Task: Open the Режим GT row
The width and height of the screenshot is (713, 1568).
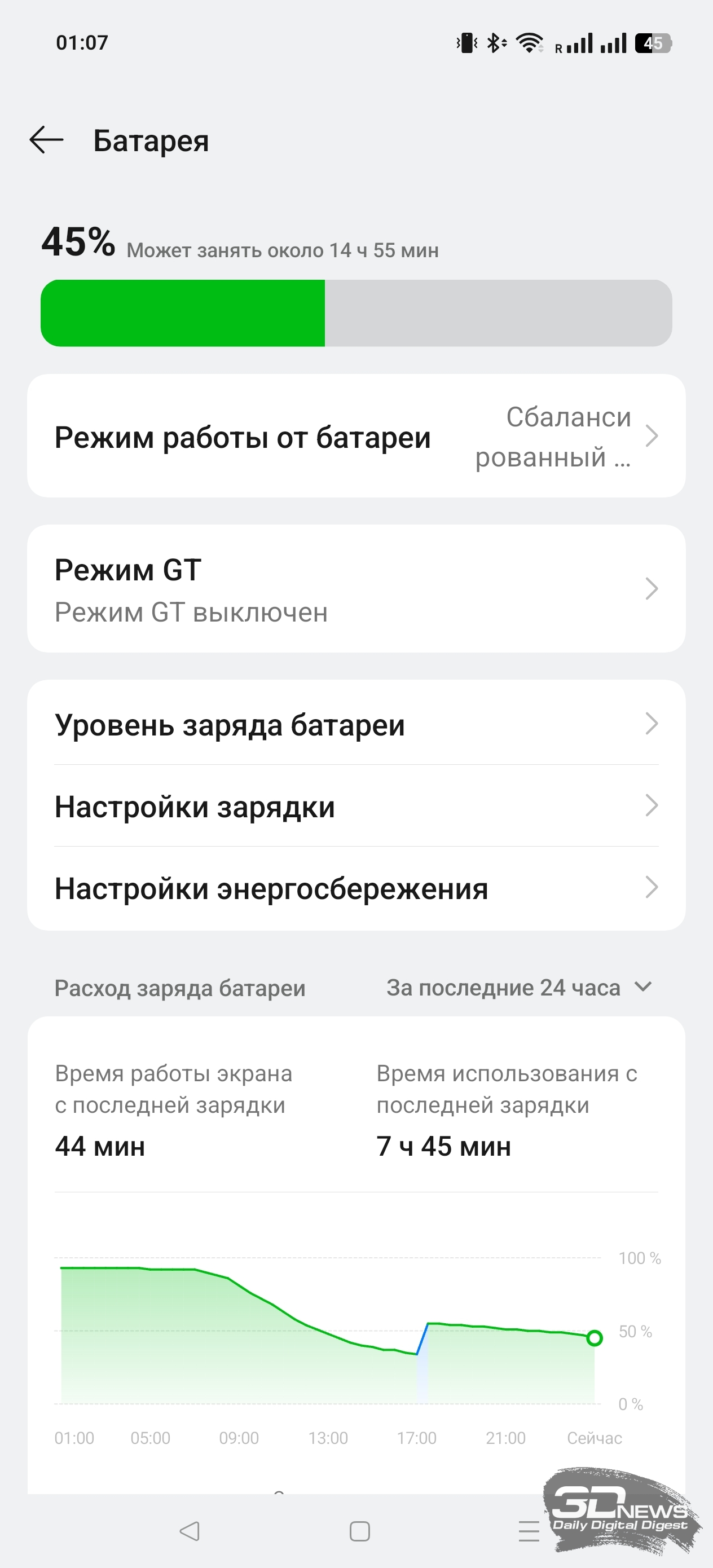Action: [356, 589]
